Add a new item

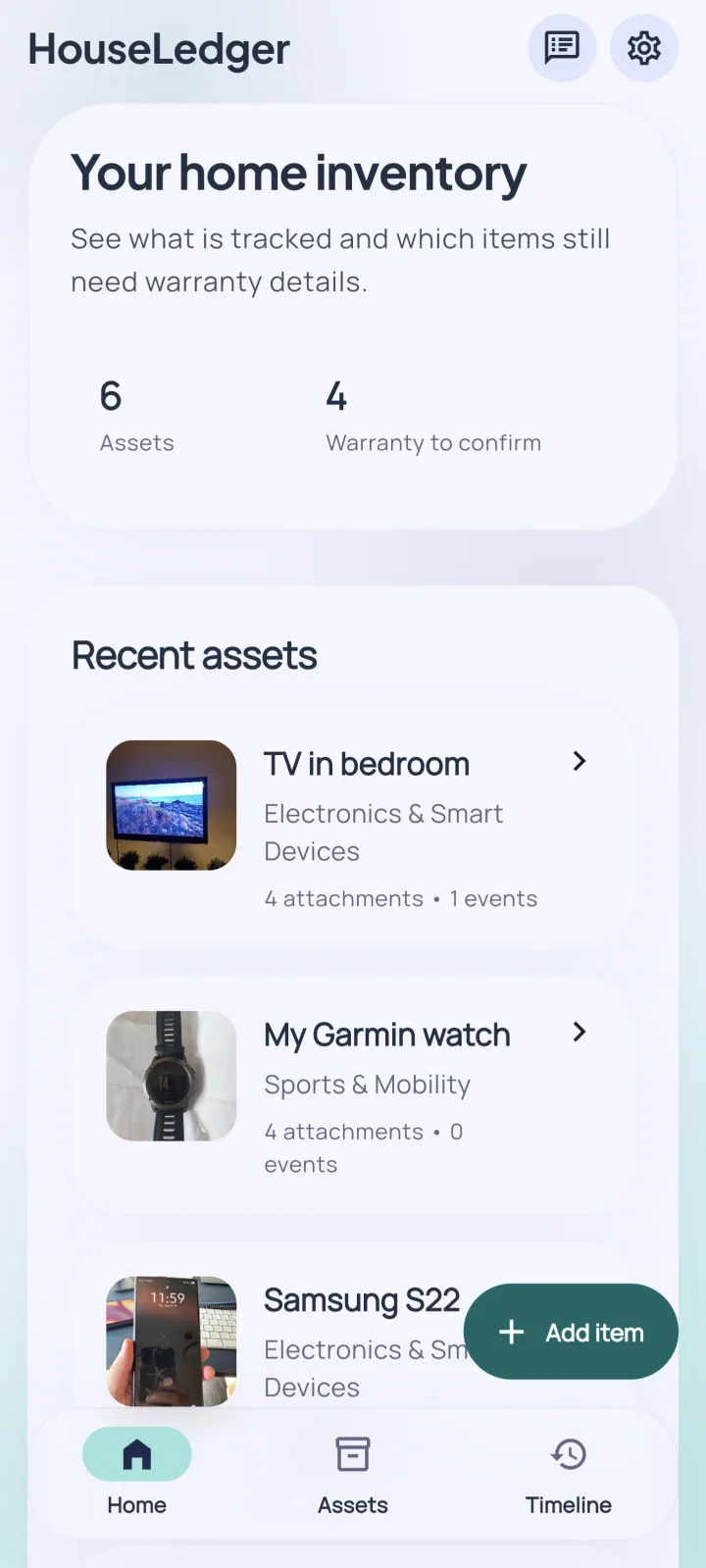(571, 1332)
